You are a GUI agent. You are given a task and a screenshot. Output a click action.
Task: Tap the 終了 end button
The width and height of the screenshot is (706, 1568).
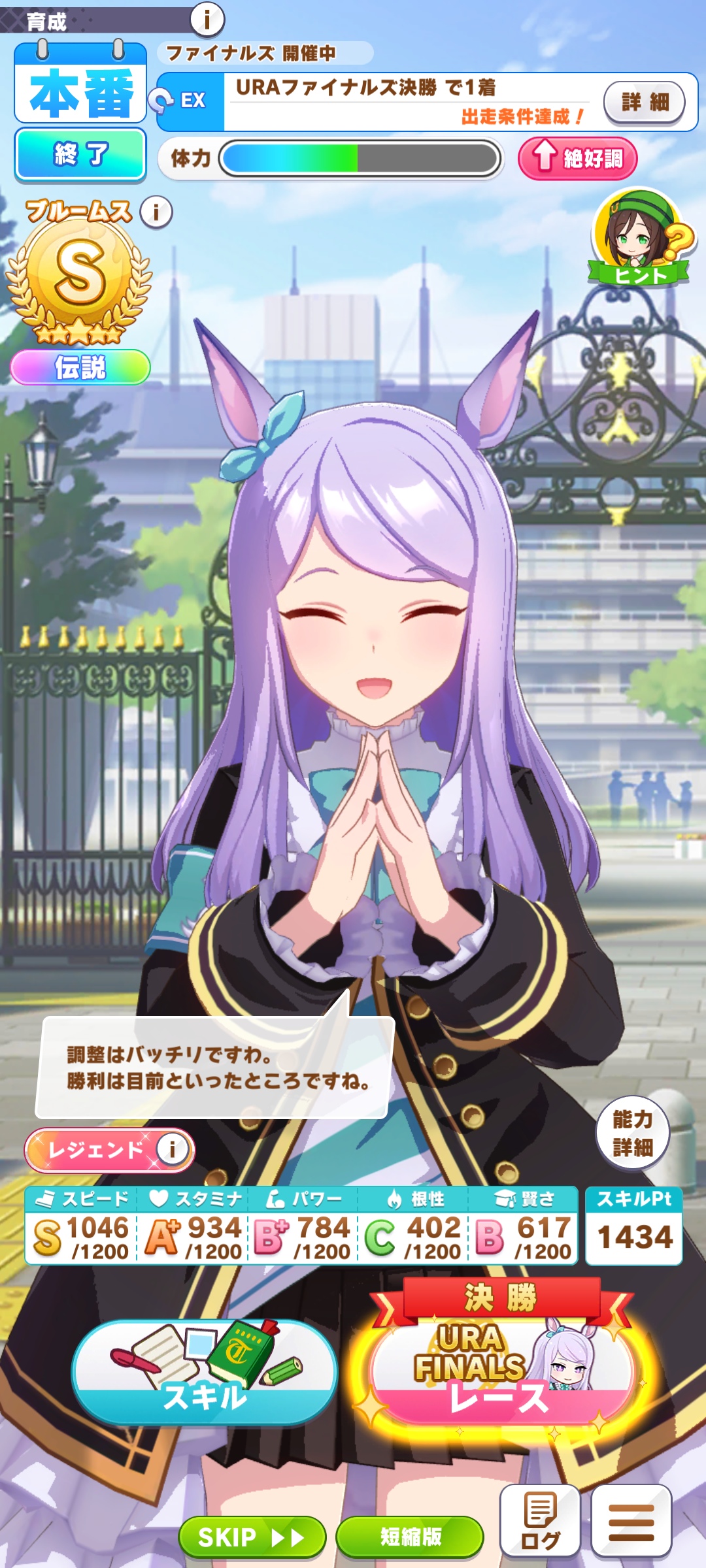(x=80, y=154)
